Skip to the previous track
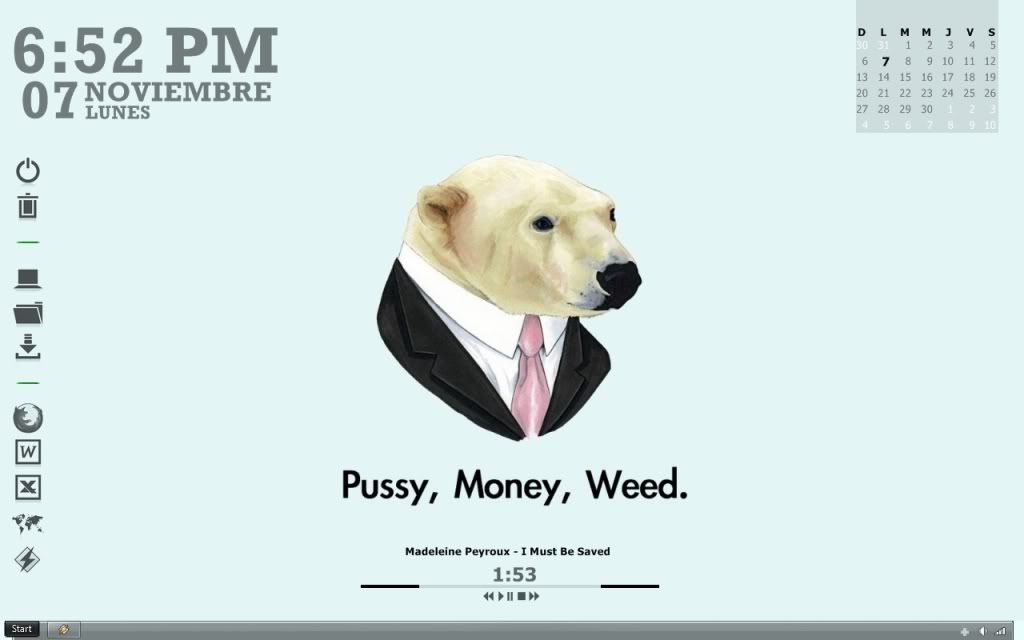 [x=488, y=596]
